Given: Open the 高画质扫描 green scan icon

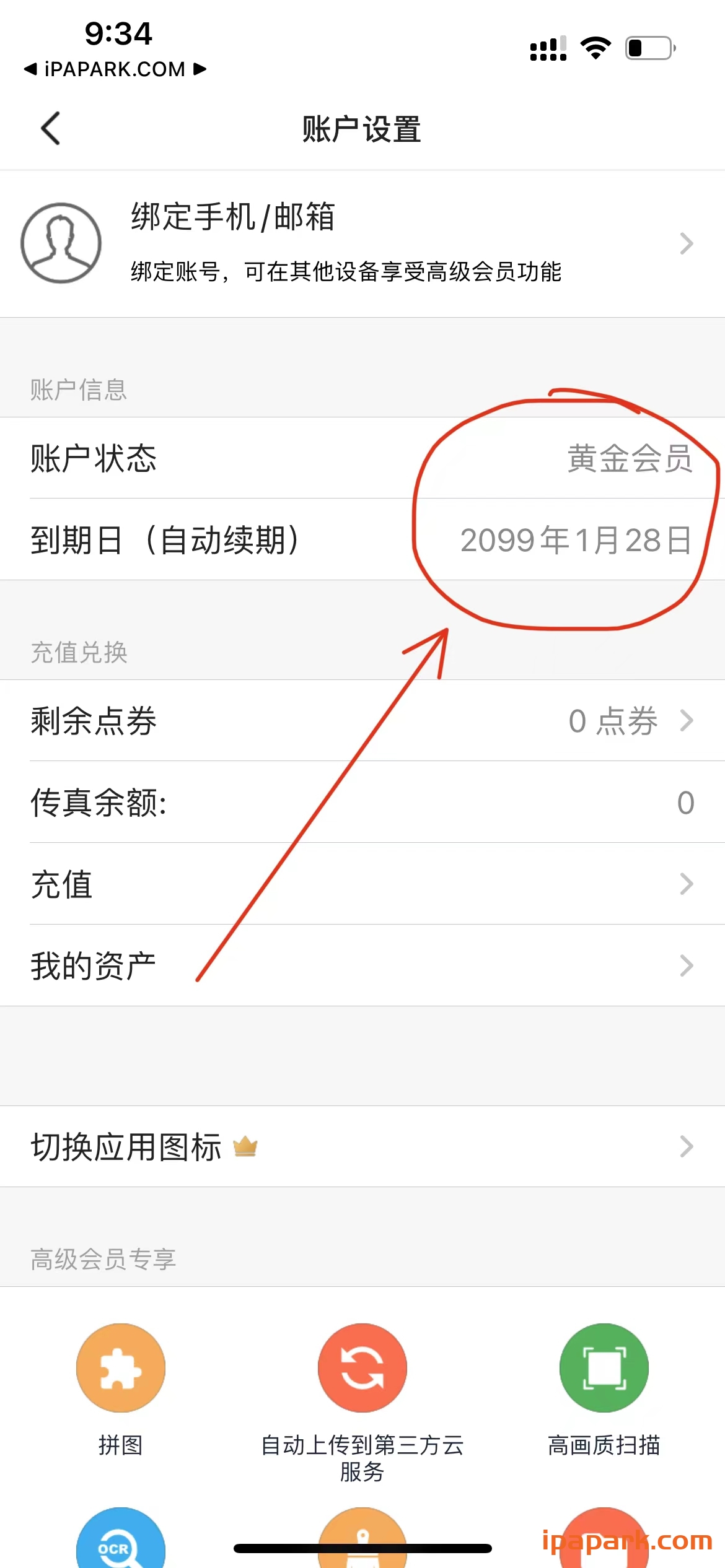Looking at the screenshot, I should (604, 1369).
